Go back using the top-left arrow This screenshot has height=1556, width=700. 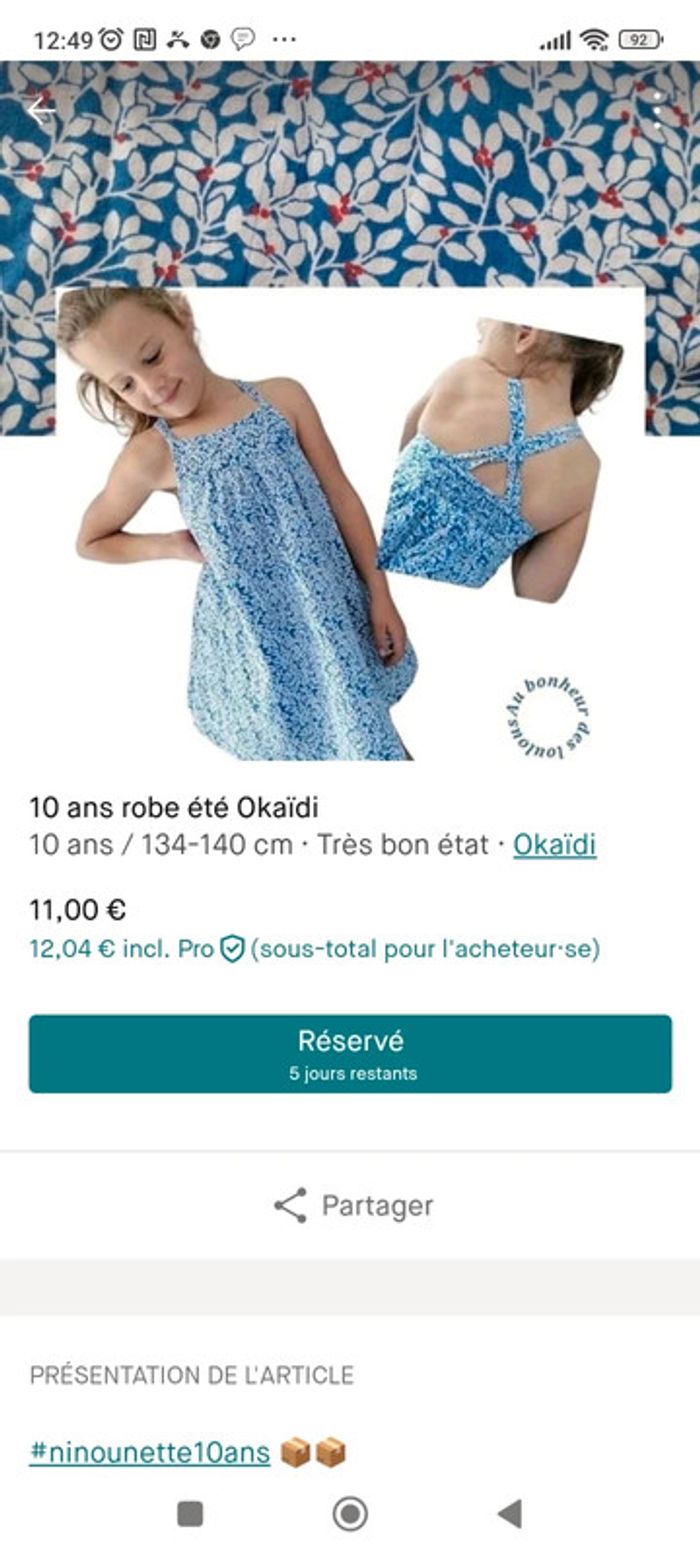(x=40, y=111)
